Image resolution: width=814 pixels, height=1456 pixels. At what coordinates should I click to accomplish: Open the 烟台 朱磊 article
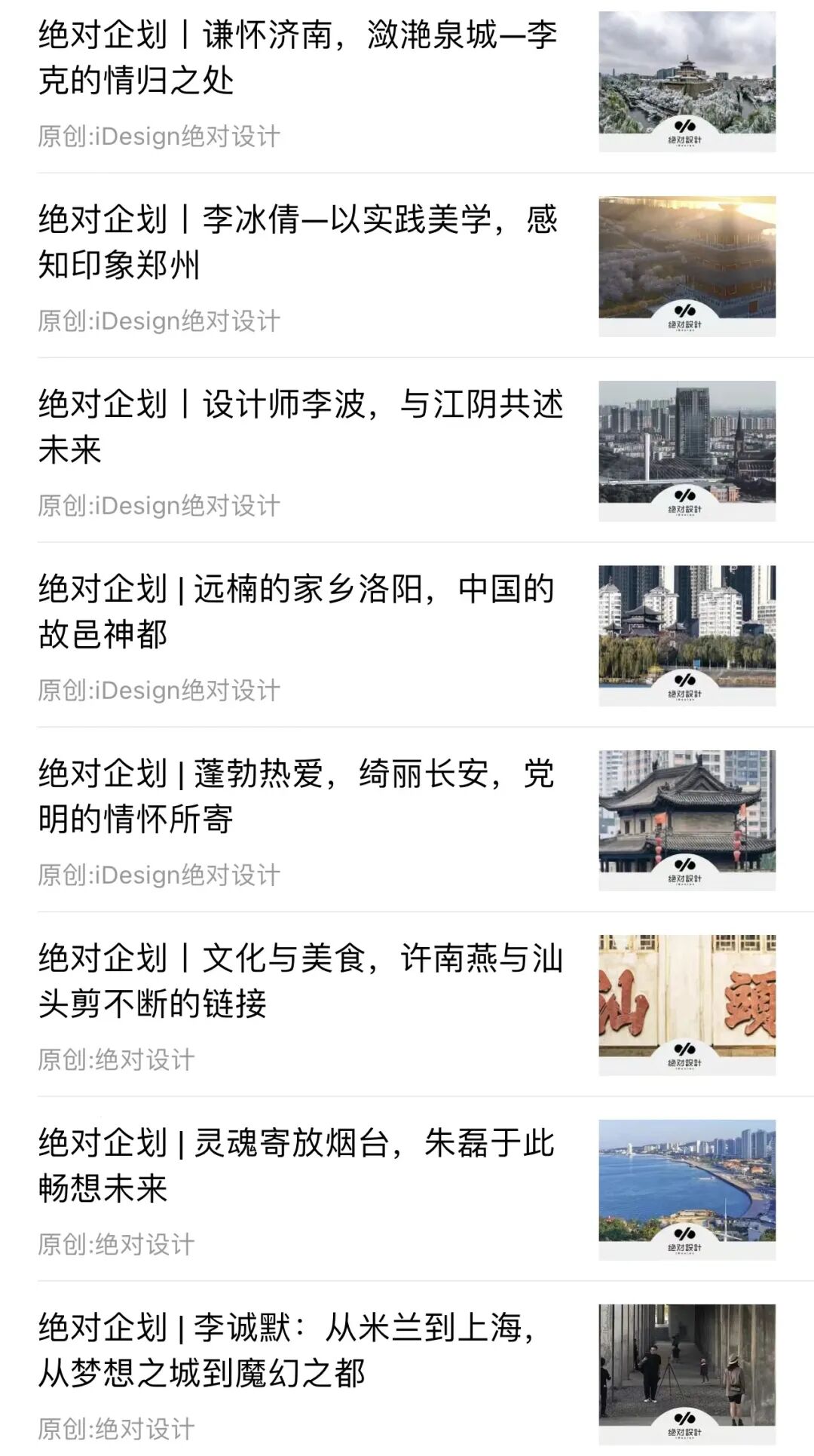296,1165
